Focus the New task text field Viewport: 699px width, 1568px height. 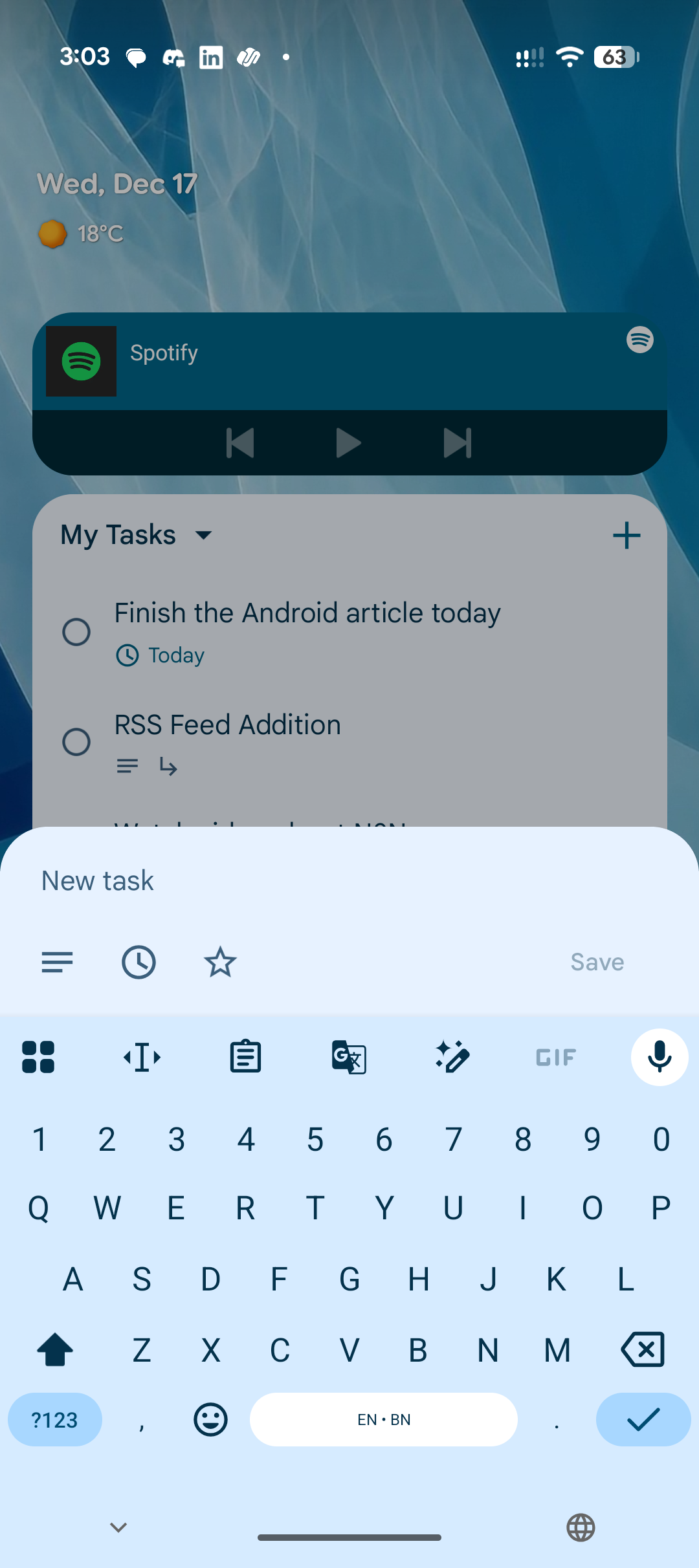pyautogui.click(x=259, y=880)
